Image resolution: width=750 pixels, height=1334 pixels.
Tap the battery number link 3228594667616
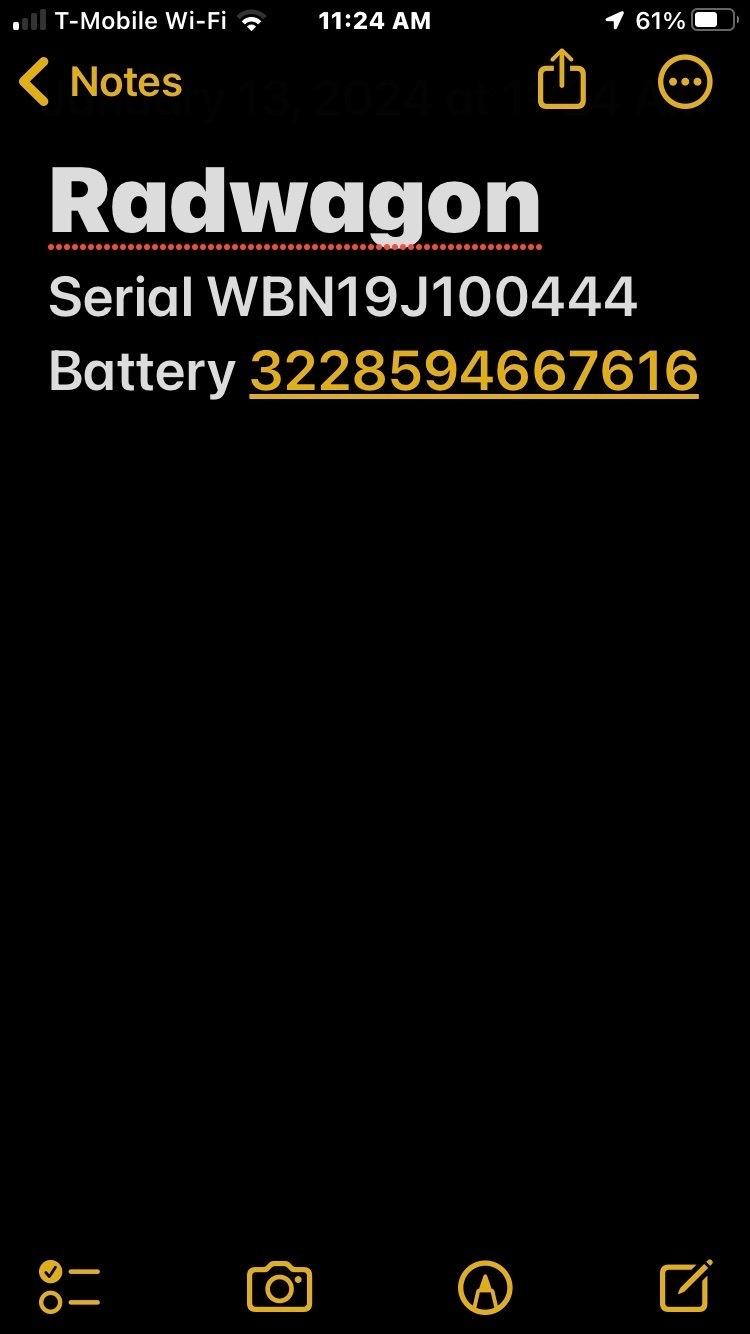tap(473, 371)
